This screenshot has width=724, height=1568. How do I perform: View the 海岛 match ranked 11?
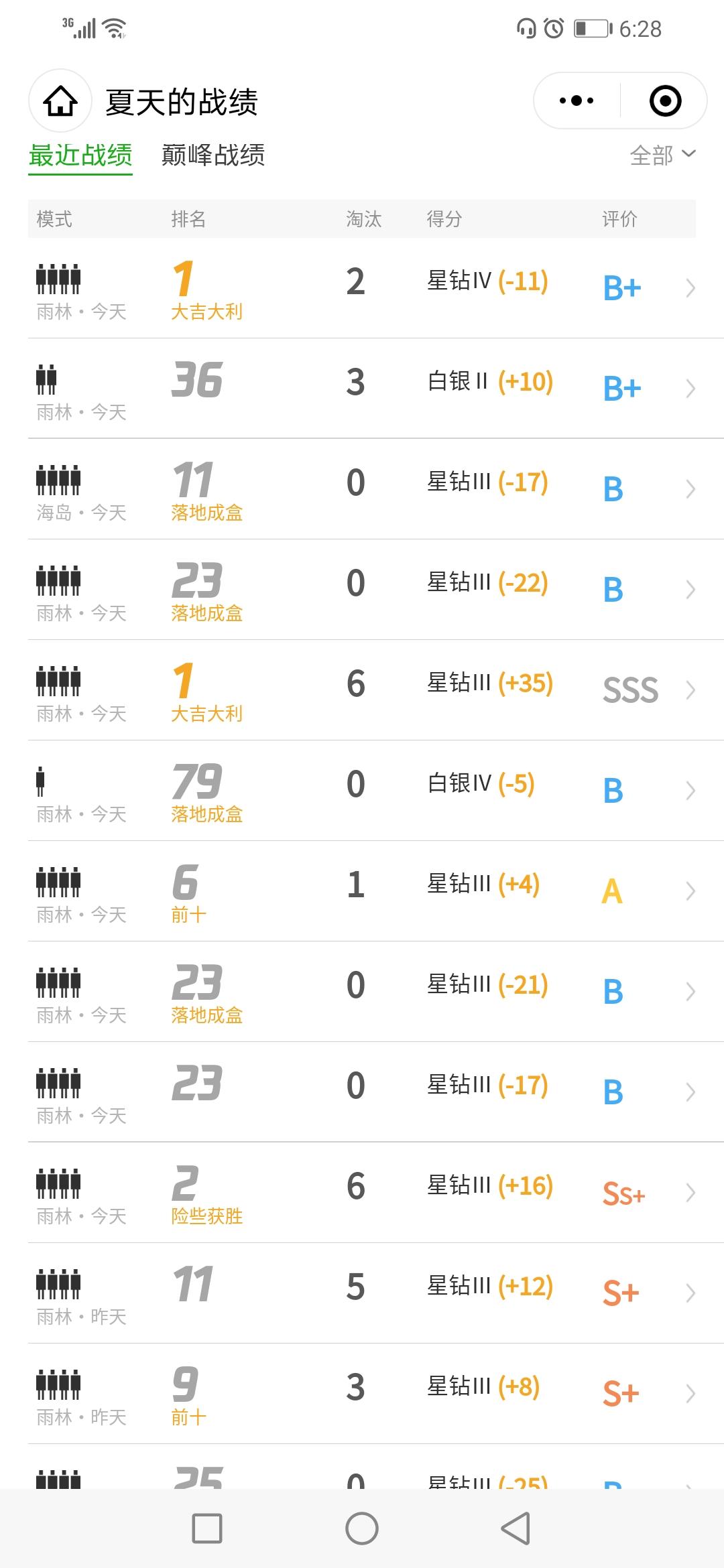(x=362, y=489)
